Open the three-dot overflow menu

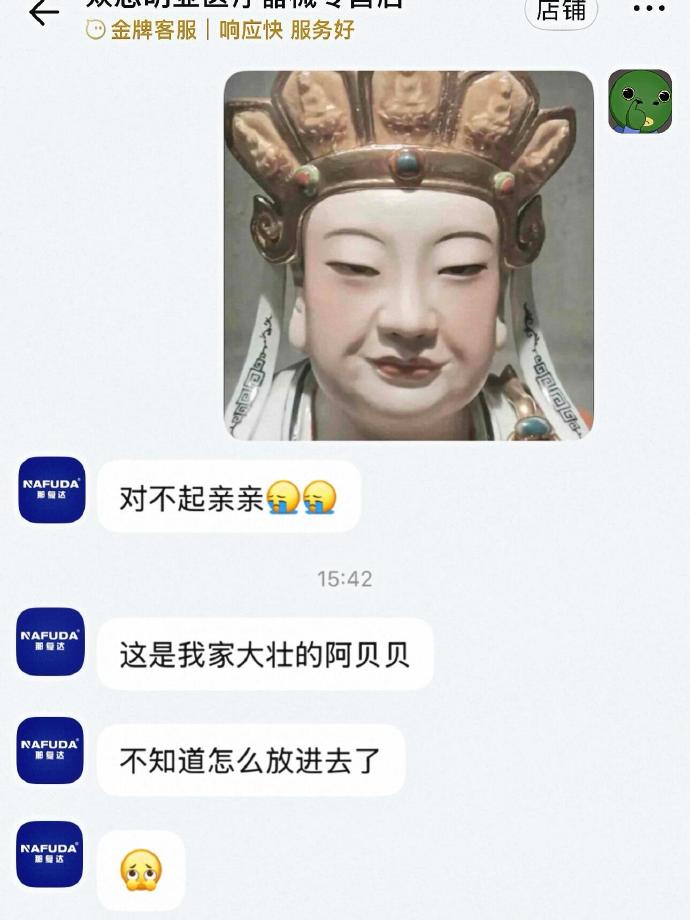(649, 10)
